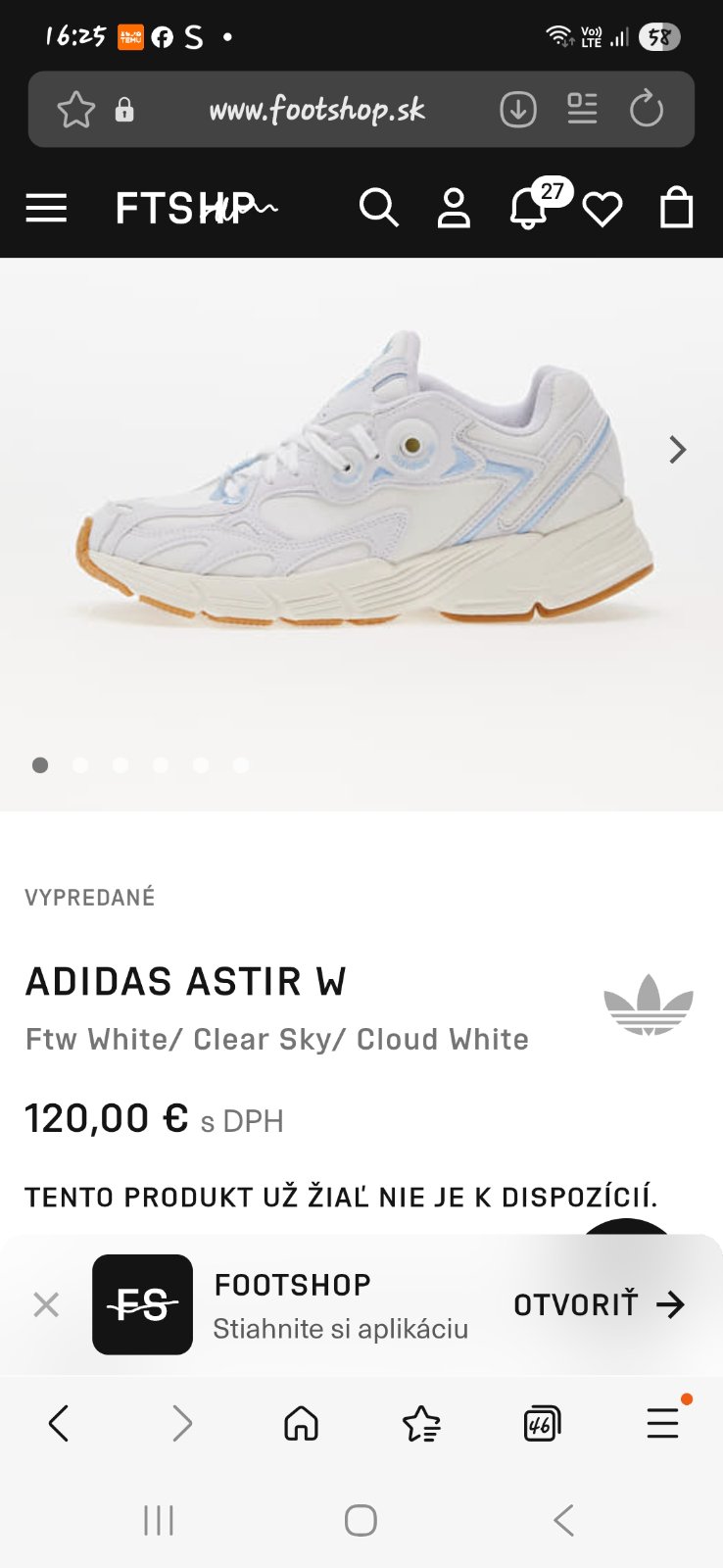
Task: Go to the browser home page
Action: [301, 1423]
